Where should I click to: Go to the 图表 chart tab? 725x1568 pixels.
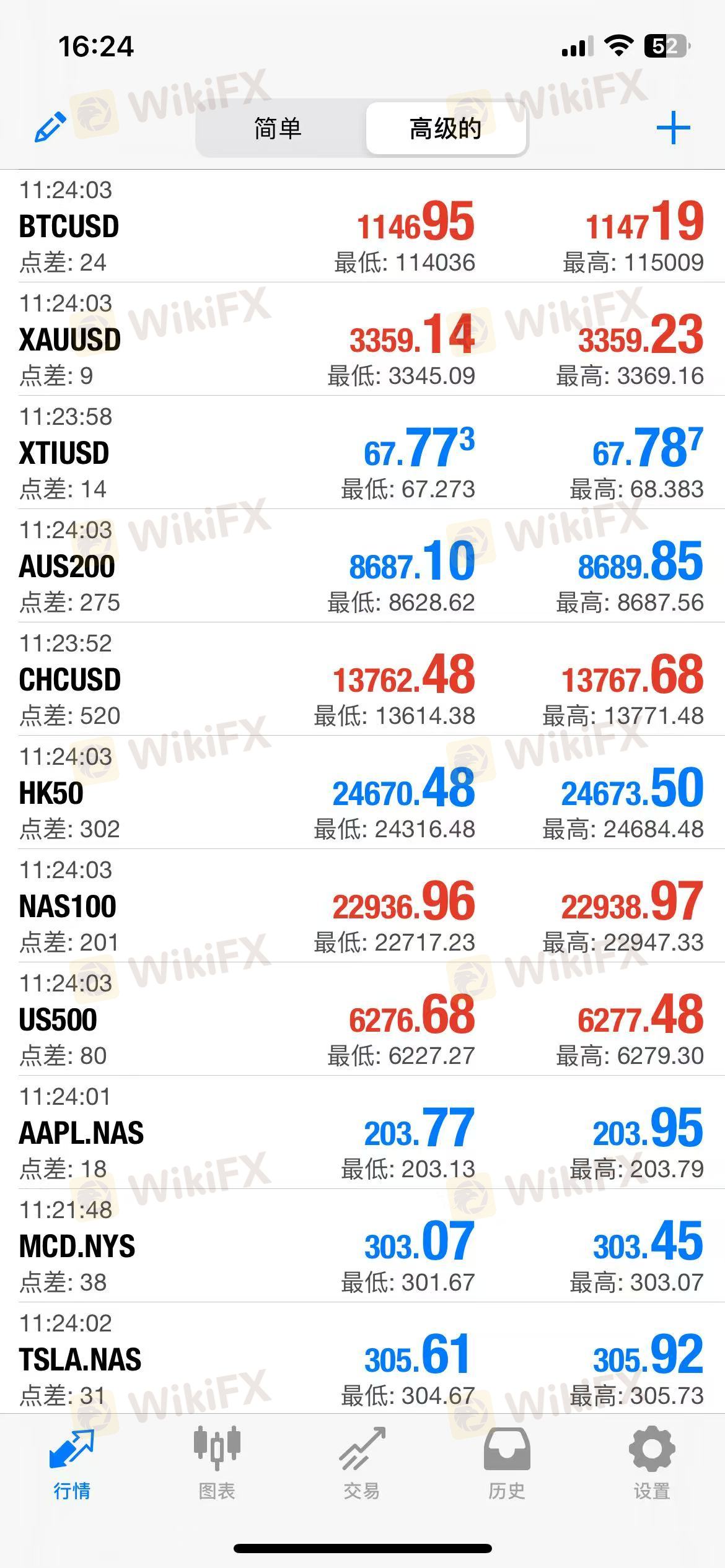click(x=217, y=1464)
